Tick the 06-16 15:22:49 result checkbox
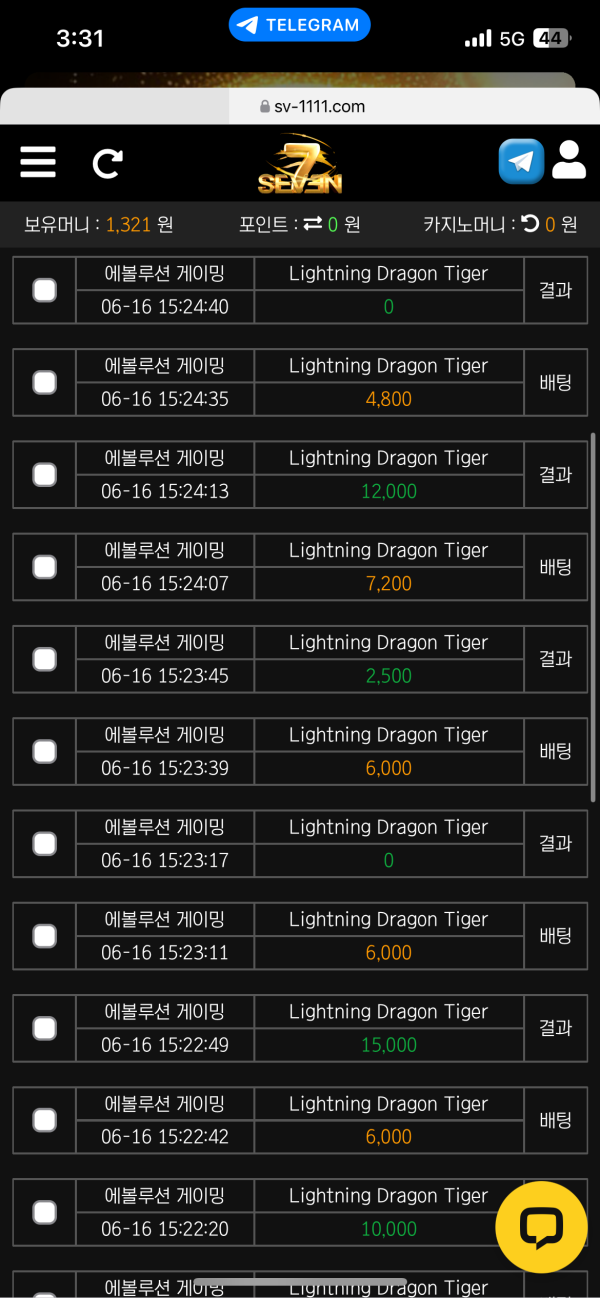This screenshot has height=1298, width=600. pos(45,1028)
